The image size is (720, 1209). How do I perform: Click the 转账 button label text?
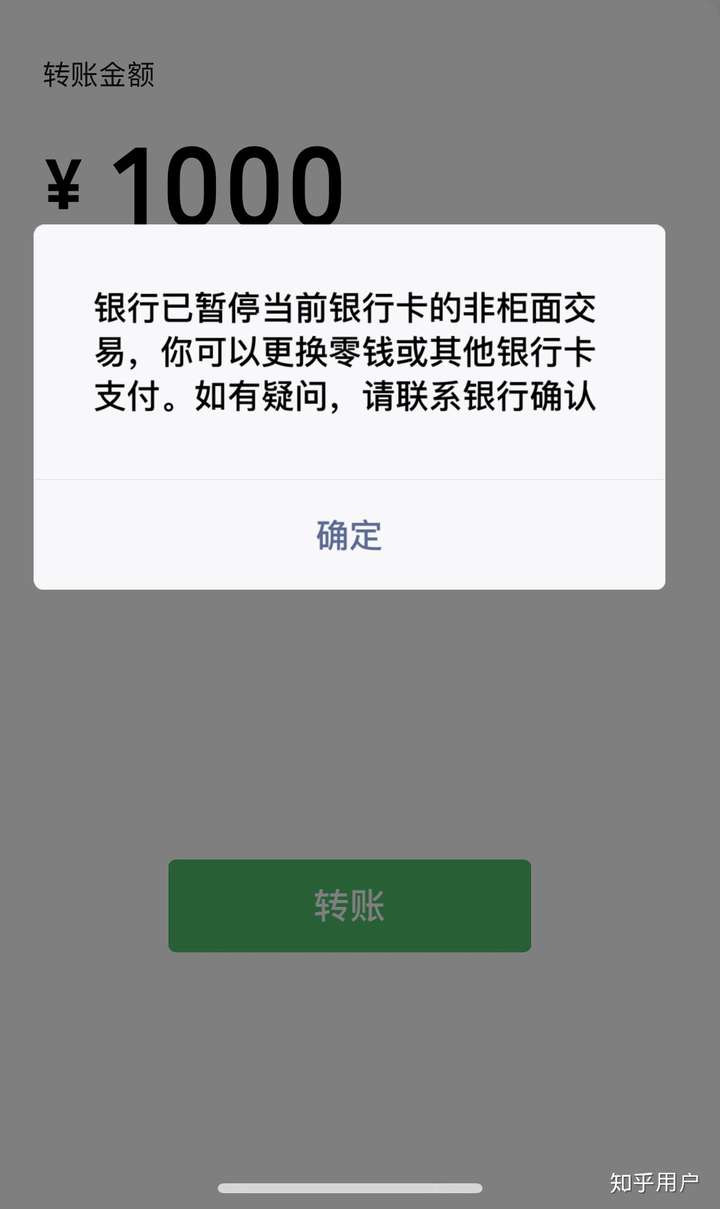[x=350, y=905]
